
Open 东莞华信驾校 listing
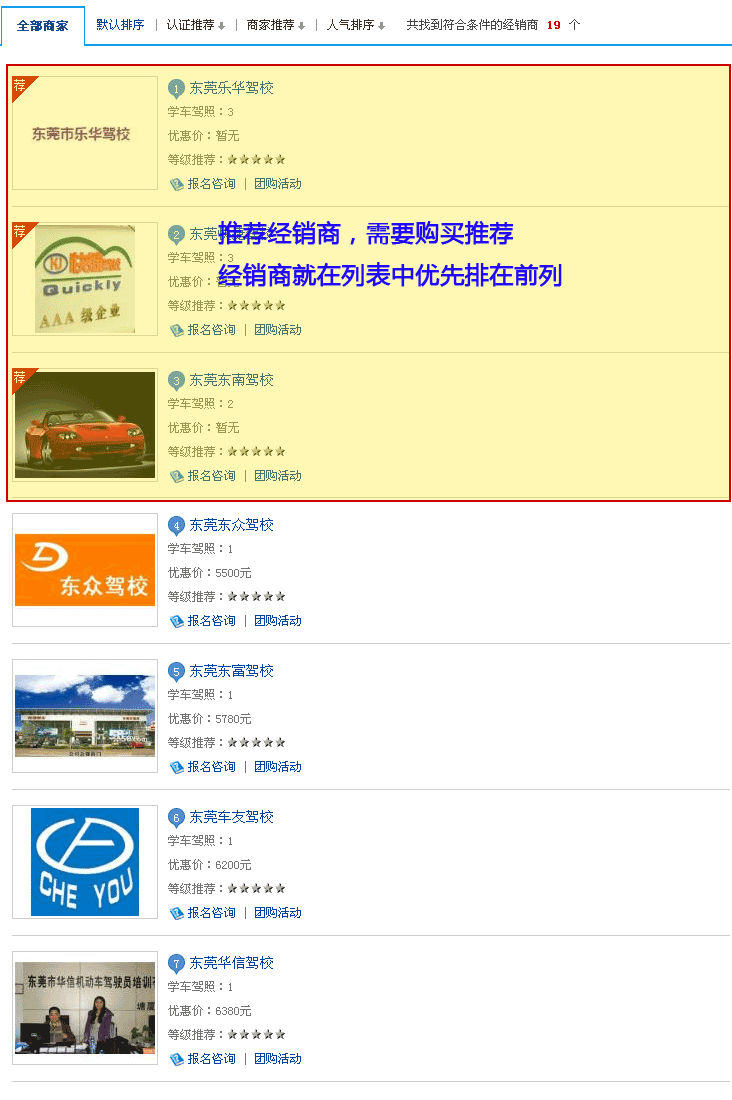[x=231, y=963]
